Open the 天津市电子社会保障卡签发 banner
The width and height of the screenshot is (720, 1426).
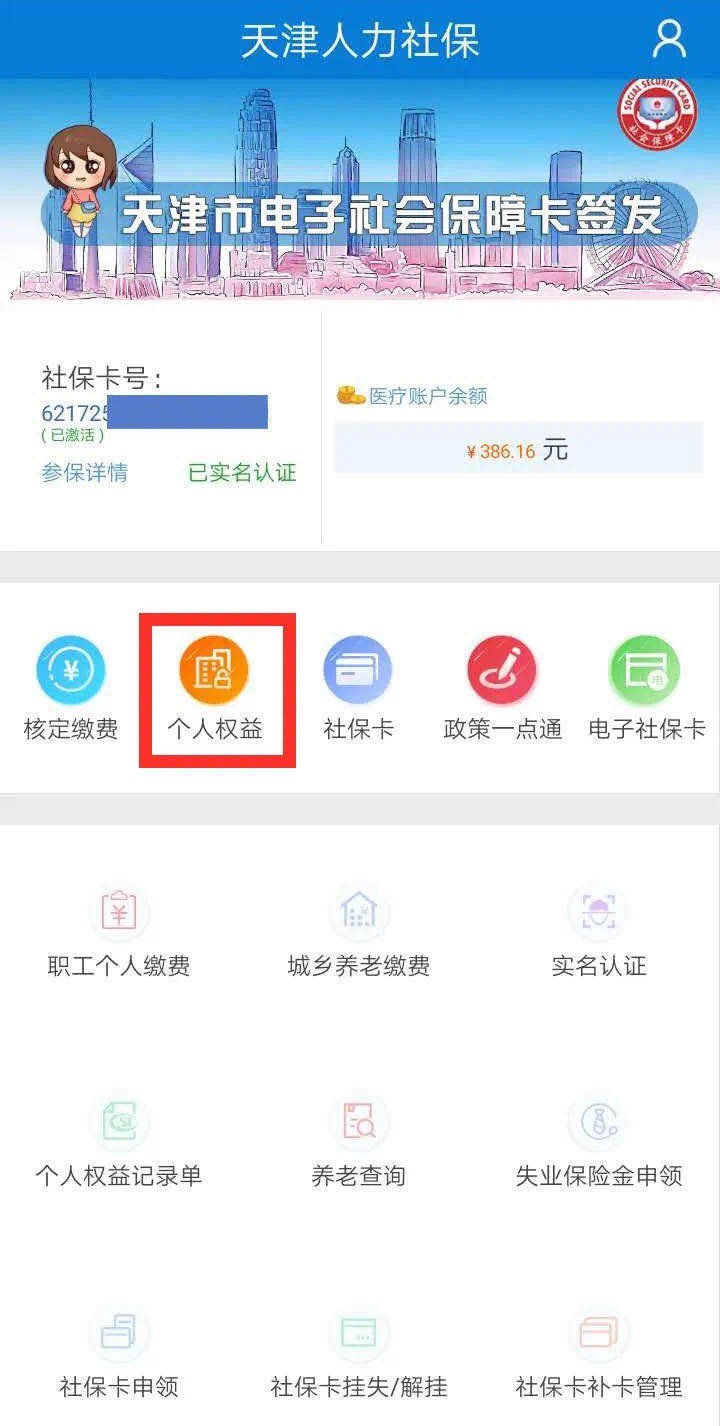click(360, 191)
